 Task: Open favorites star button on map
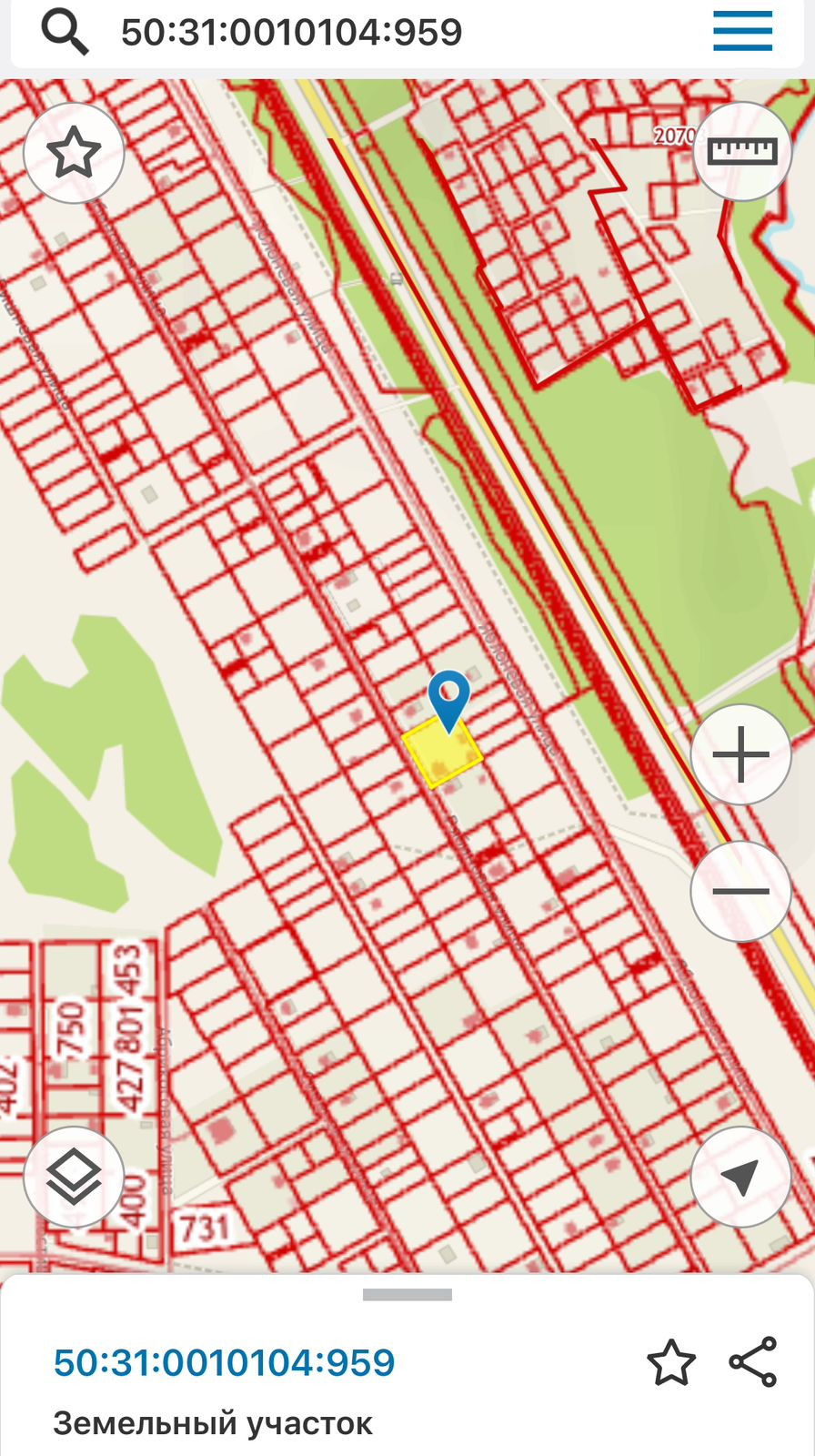tap(74, 152)
